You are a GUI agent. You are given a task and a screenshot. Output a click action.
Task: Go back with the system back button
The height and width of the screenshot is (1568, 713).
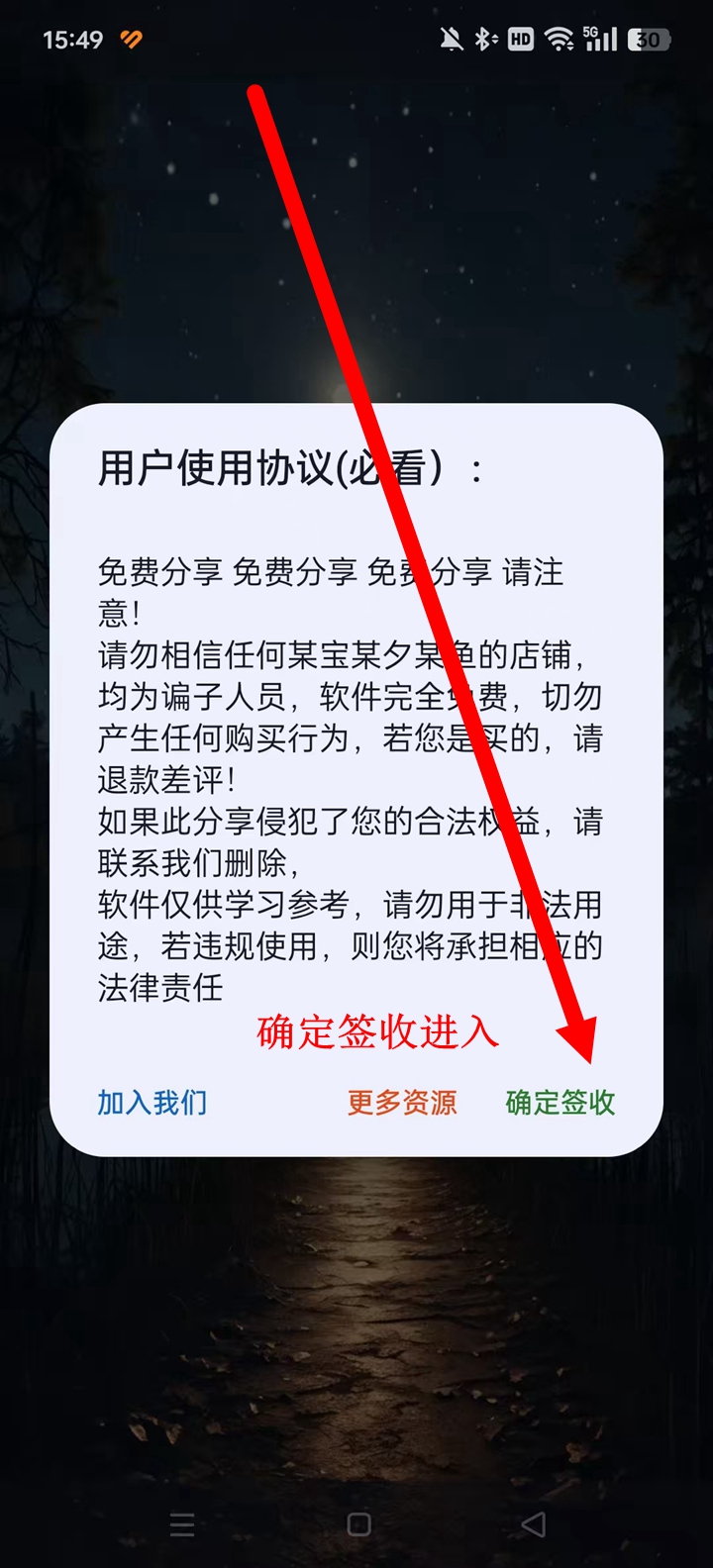[534, 1524]
